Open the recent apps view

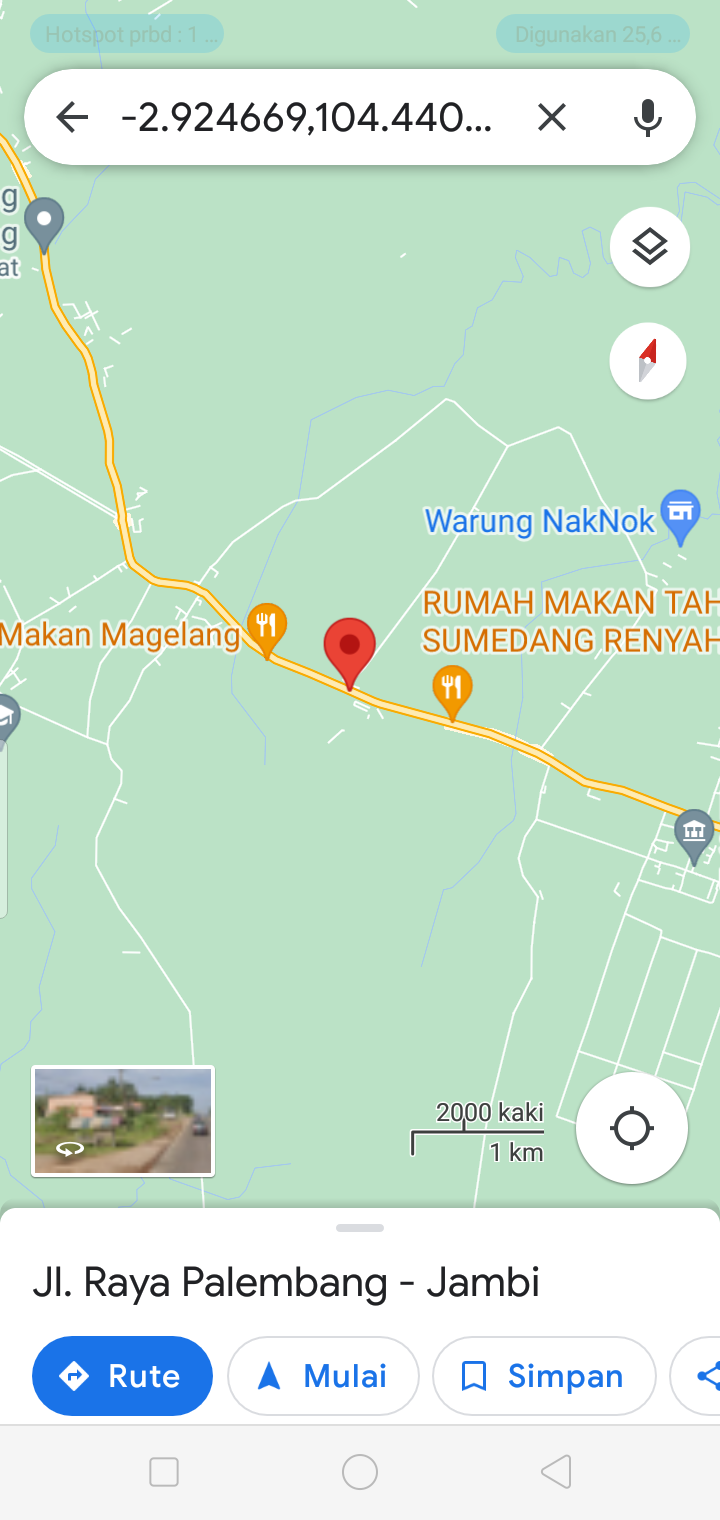(x=164, y=1471)
